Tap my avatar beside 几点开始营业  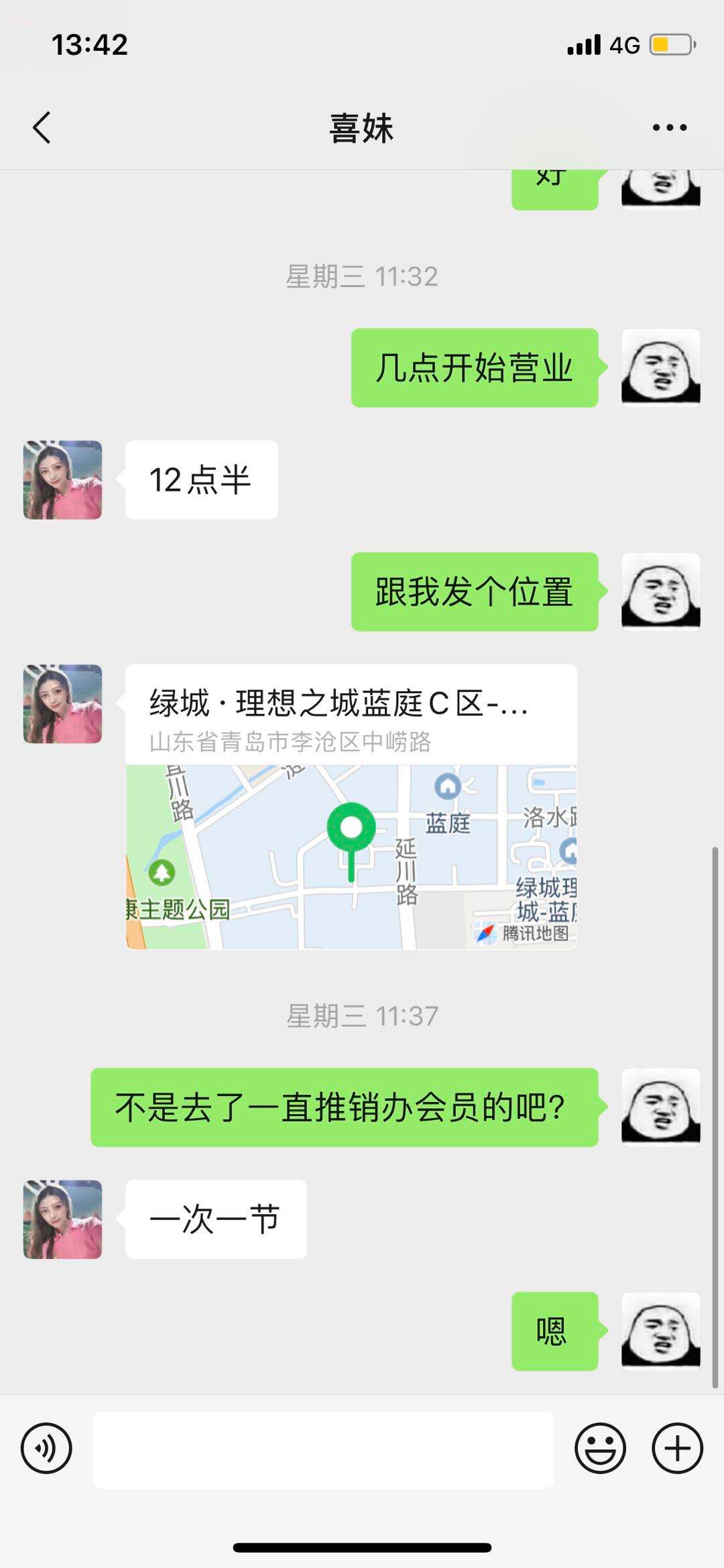tap(661, 367)
